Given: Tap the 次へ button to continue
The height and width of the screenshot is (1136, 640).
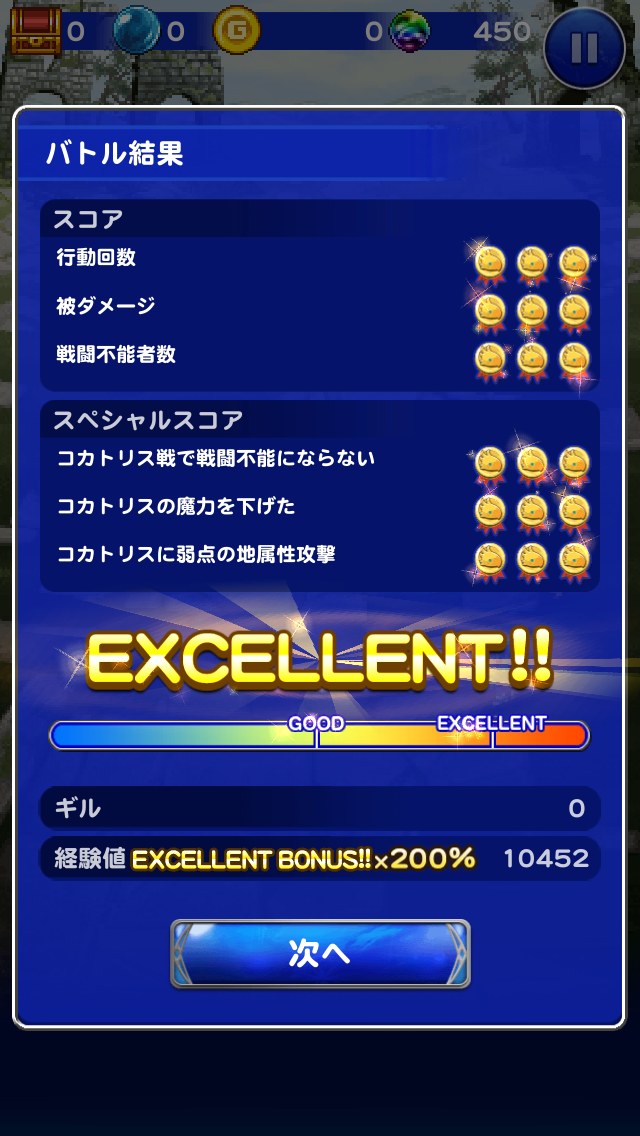Looking at the screenshot, I should pos(320,953).
